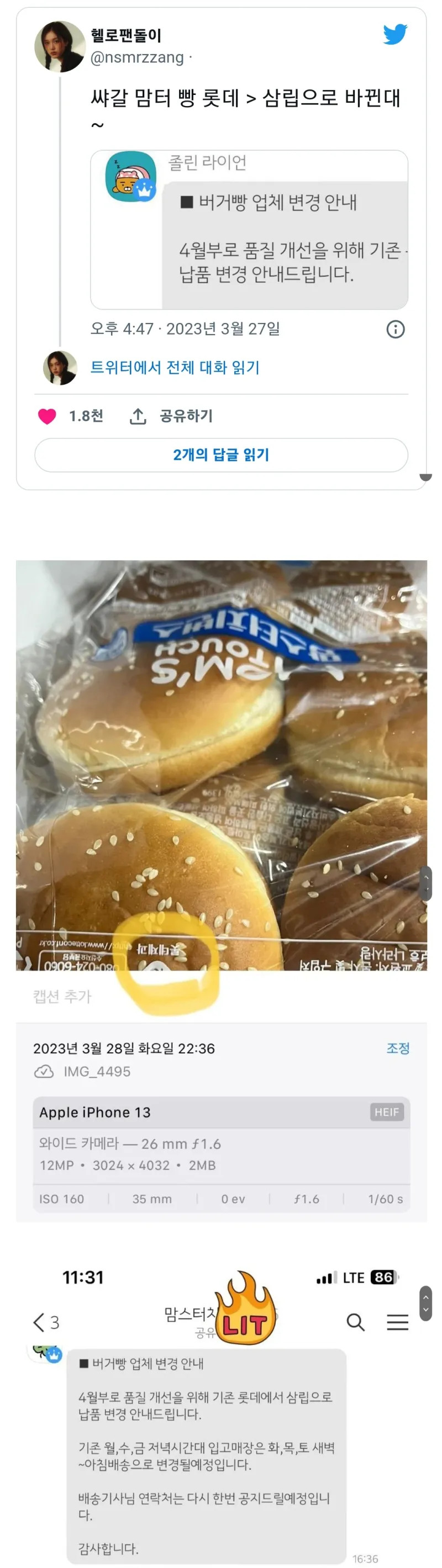Open the quoted 졸린 라이언 message card
Screen dimensions: 442x1568
(249, 230)
